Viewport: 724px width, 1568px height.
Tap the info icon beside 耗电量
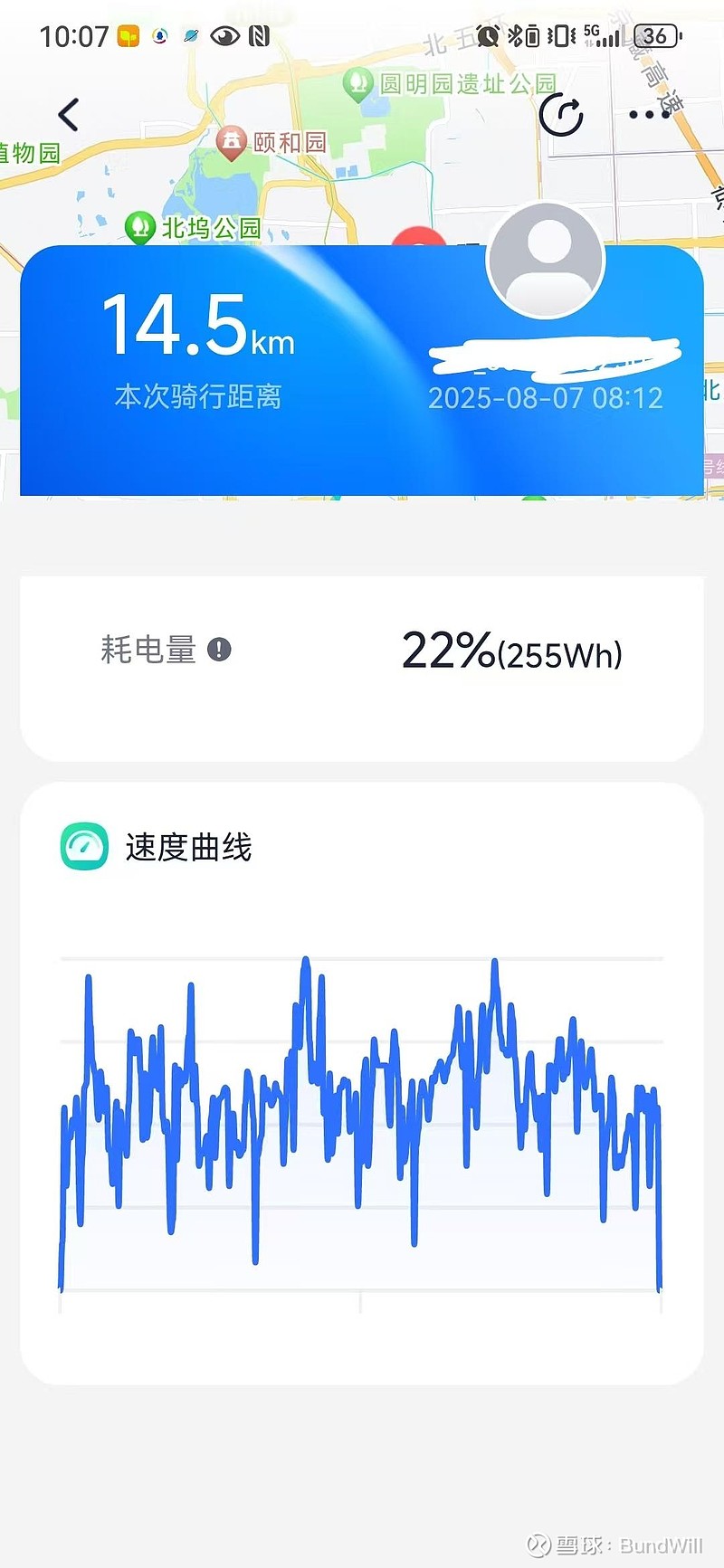tap(219, 650)
